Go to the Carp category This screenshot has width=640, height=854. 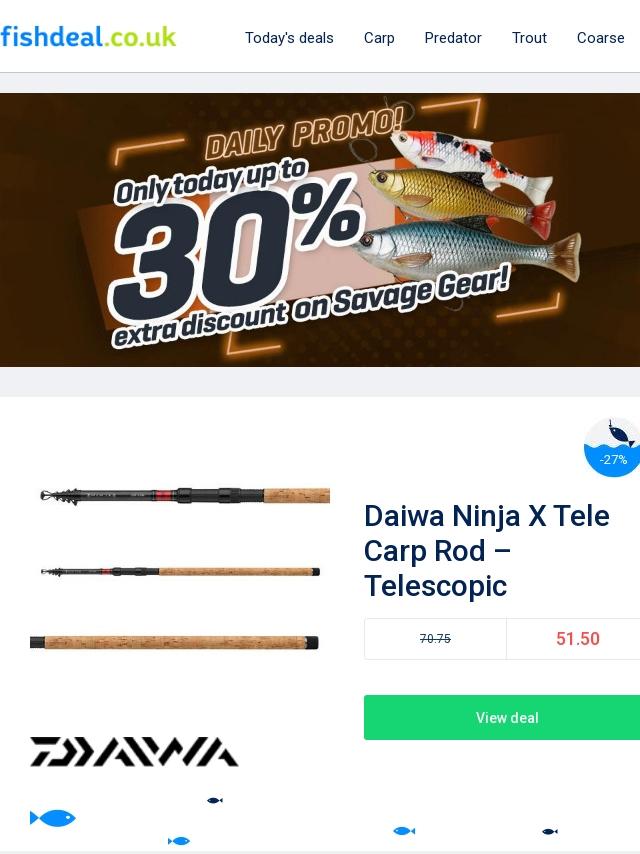point(379,38)
